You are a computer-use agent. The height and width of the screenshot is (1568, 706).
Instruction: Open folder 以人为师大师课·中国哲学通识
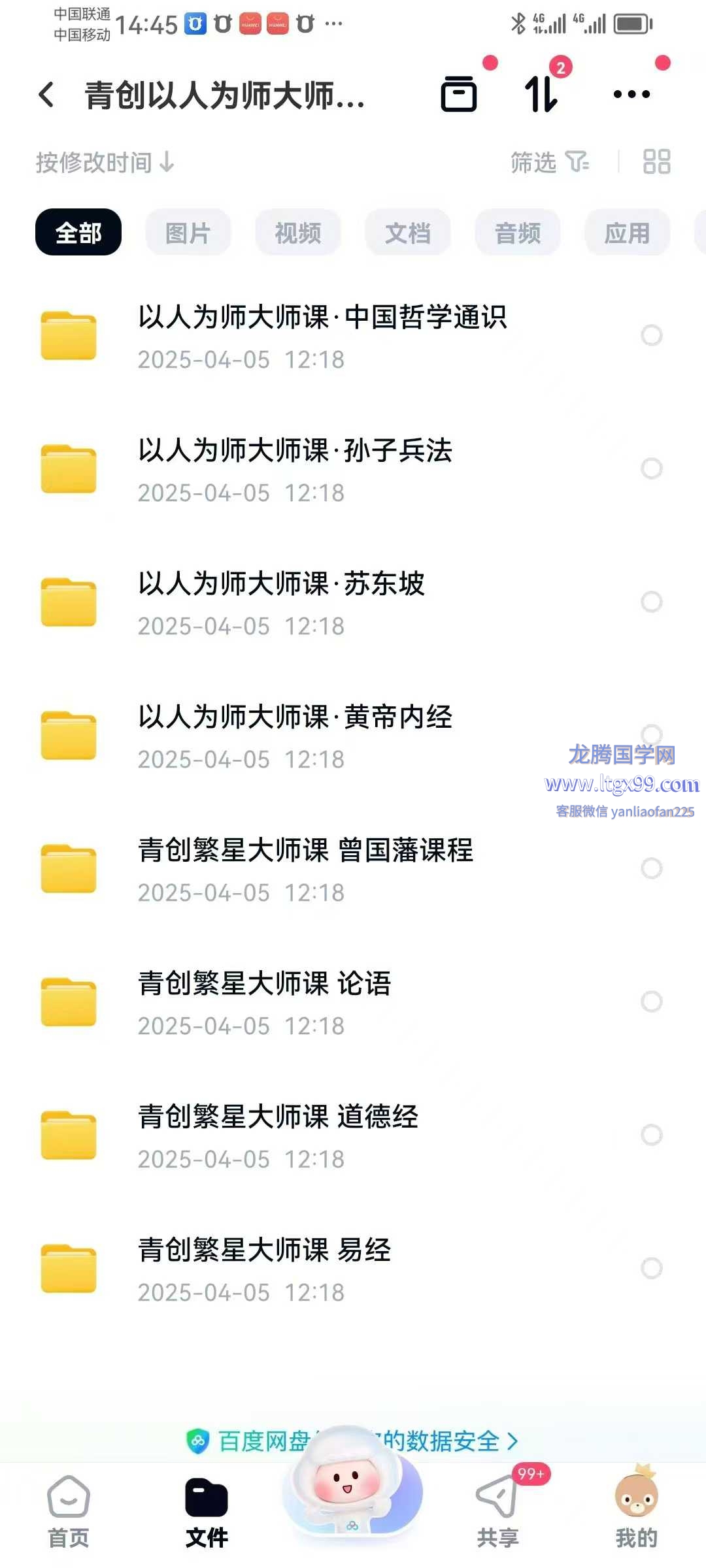coord(322,336)
